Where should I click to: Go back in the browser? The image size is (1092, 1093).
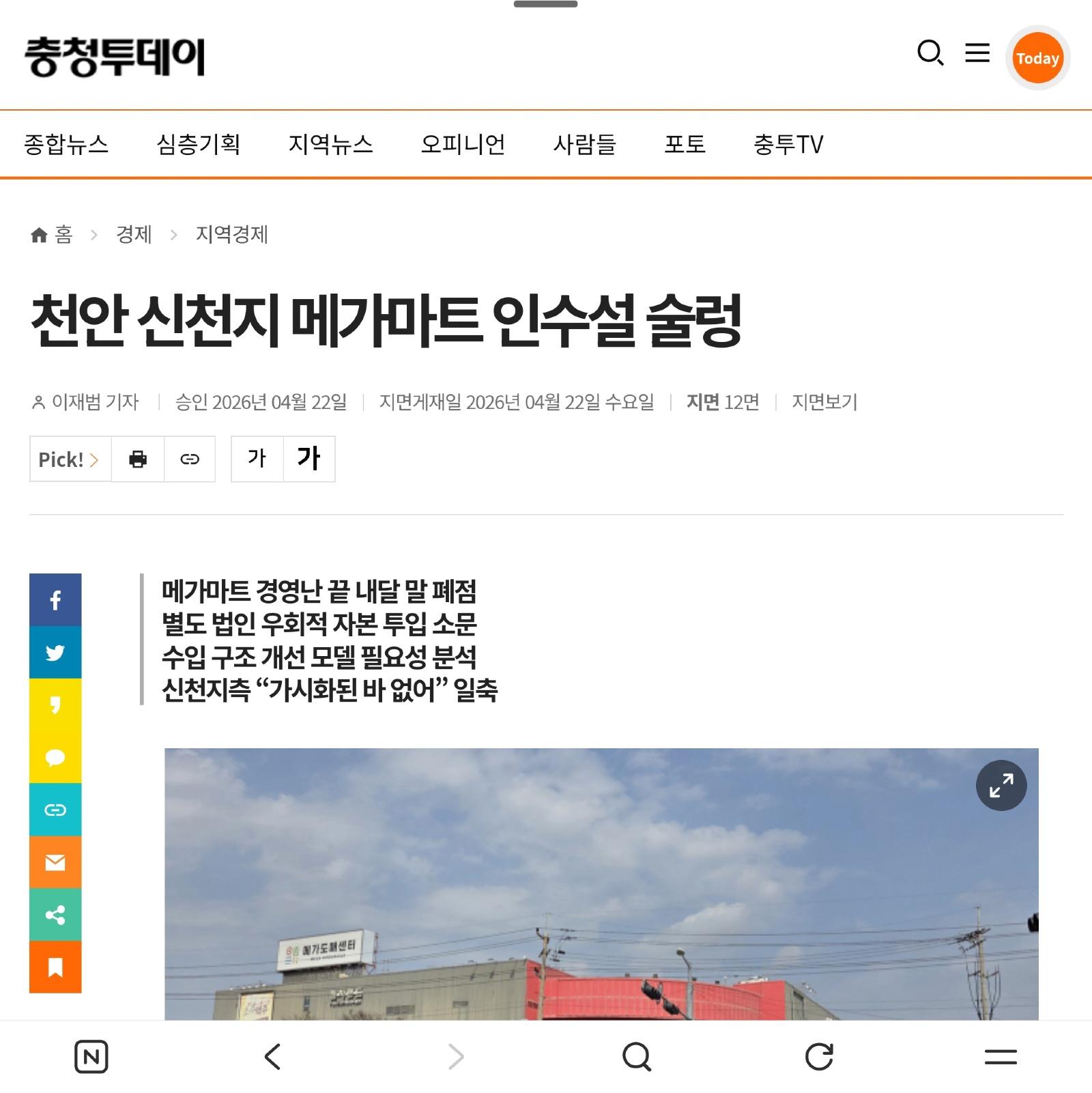click(x=272, y=1056)
